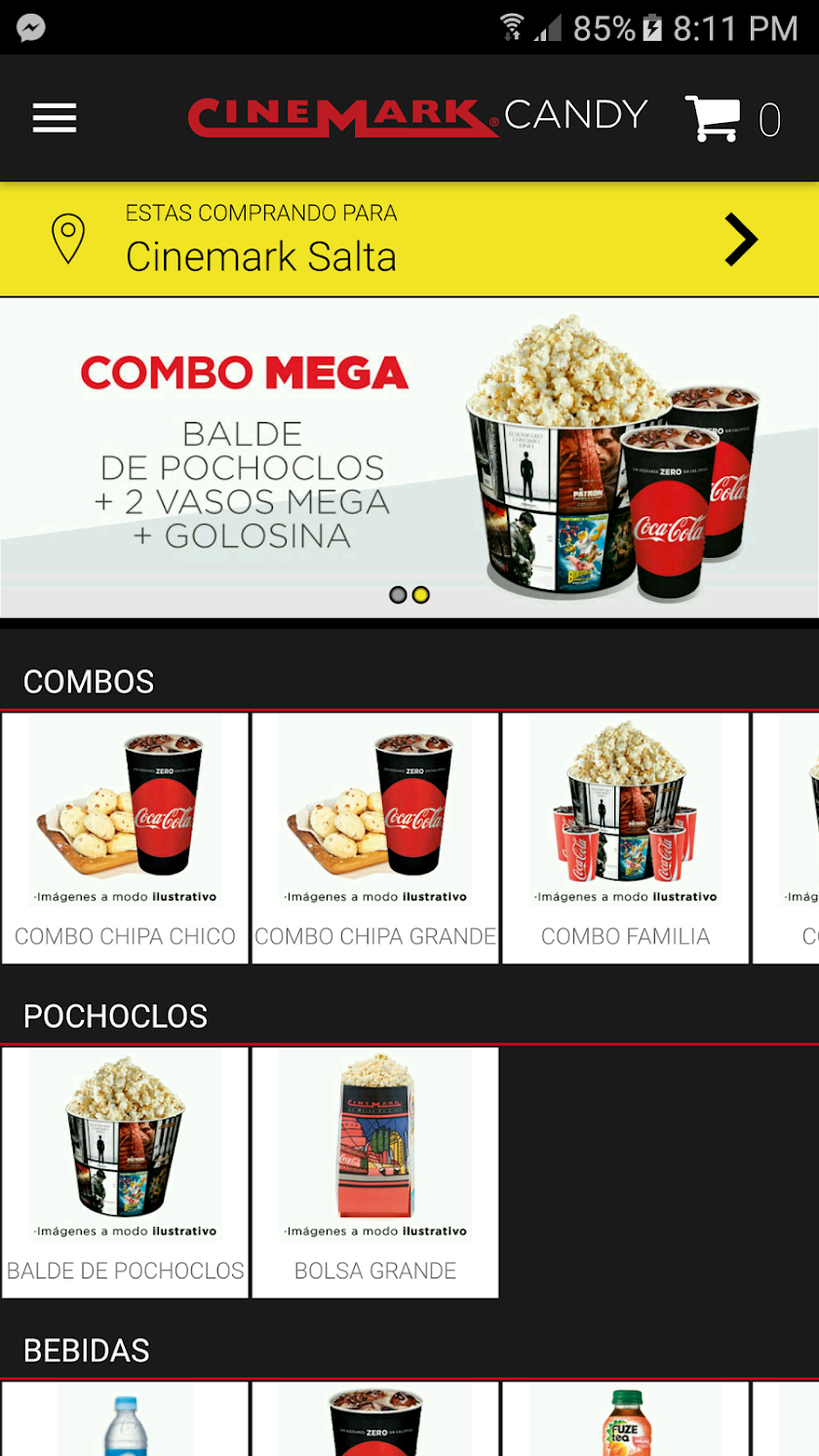The height and width of the screenshot is (1456, 819).
Task: Change the Cinemark Salta location
Action: [x=409, y=239]
